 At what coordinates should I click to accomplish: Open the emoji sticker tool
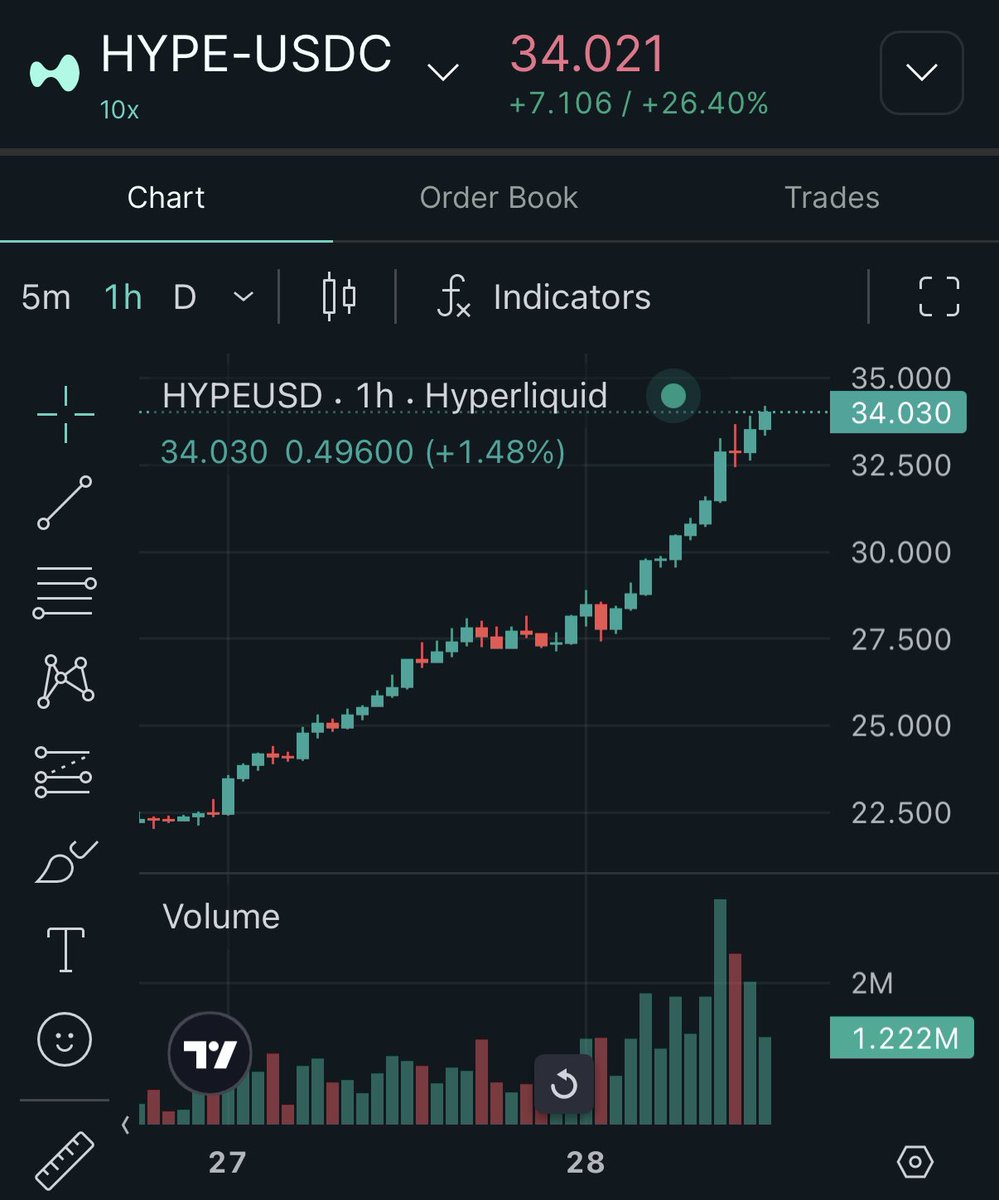[65, 1038]
